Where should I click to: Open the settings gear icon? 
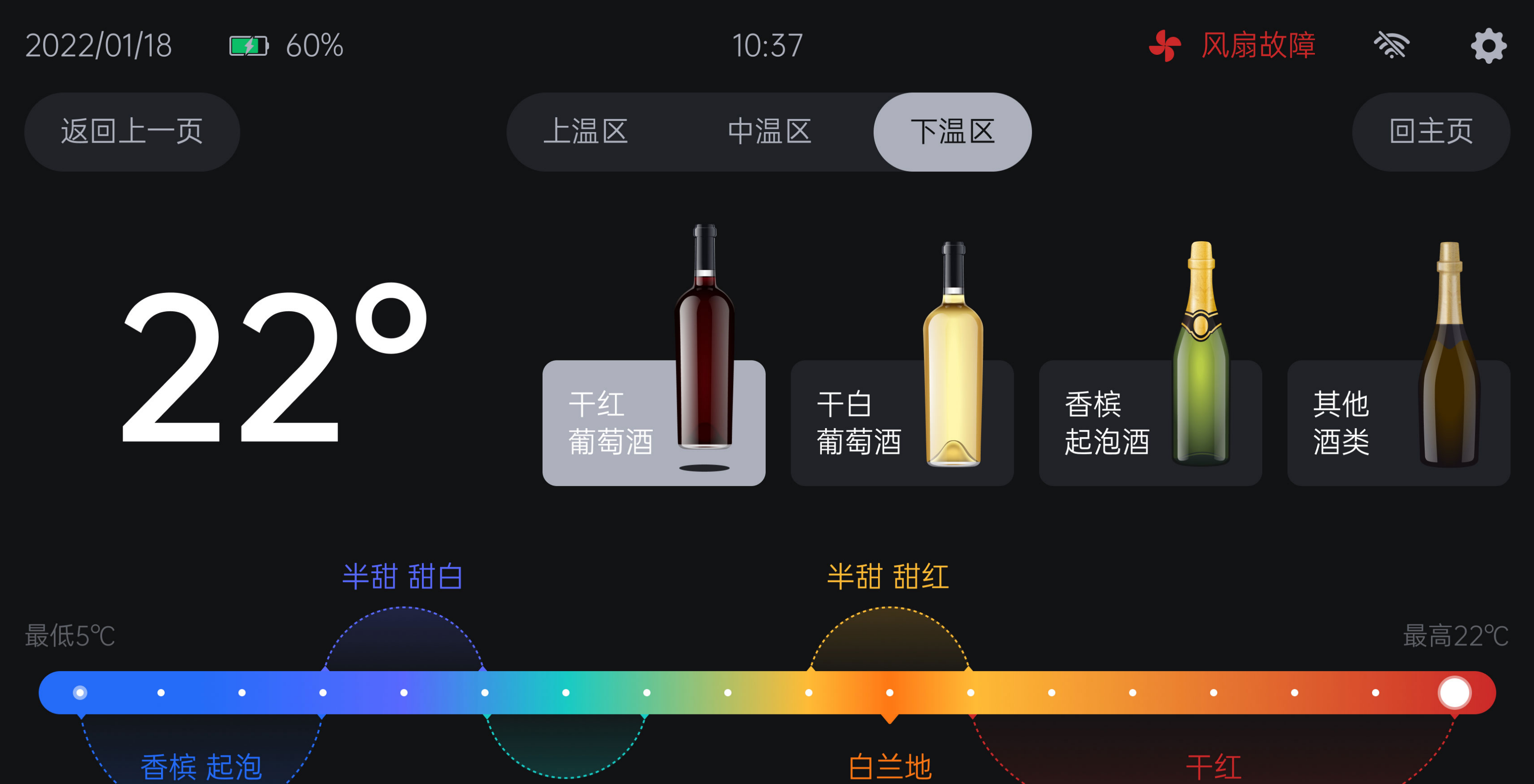pos(1488,46)
